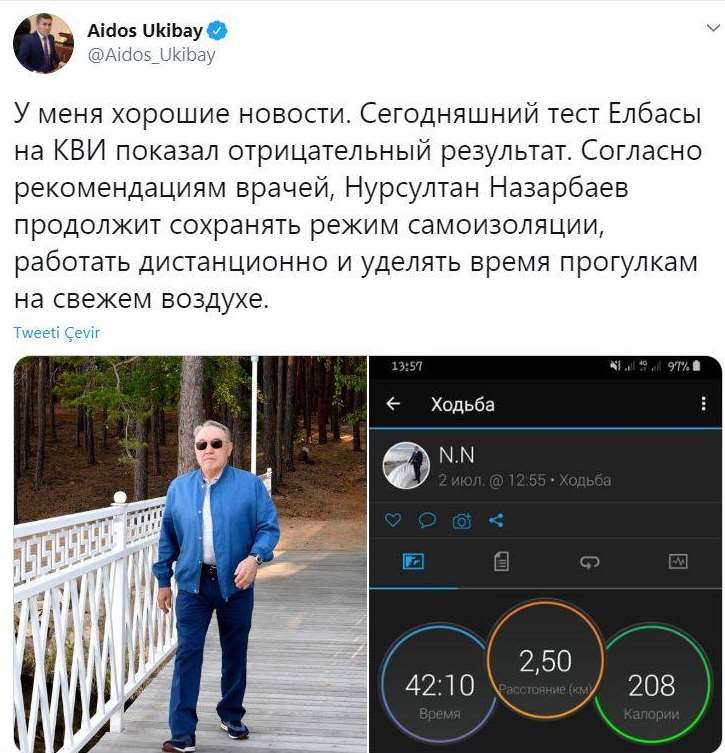Open the @Aidos_Ukibay handle link
Image resolution: width=725 pixels, height=753 pixels.
pos(152,55)
